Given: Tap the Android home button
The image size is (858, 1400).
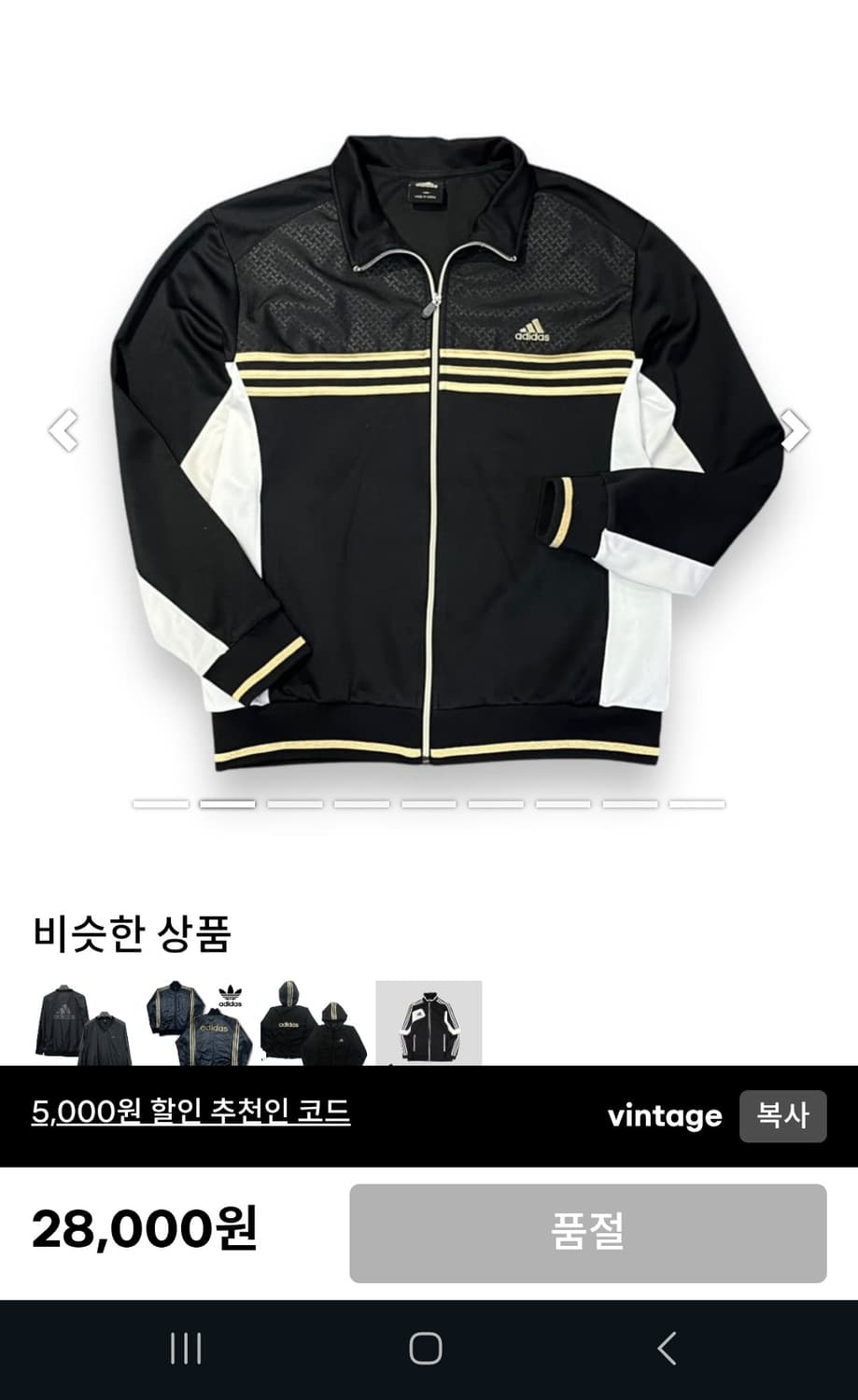Looking at the screenshot, I should pos(428,1347).
